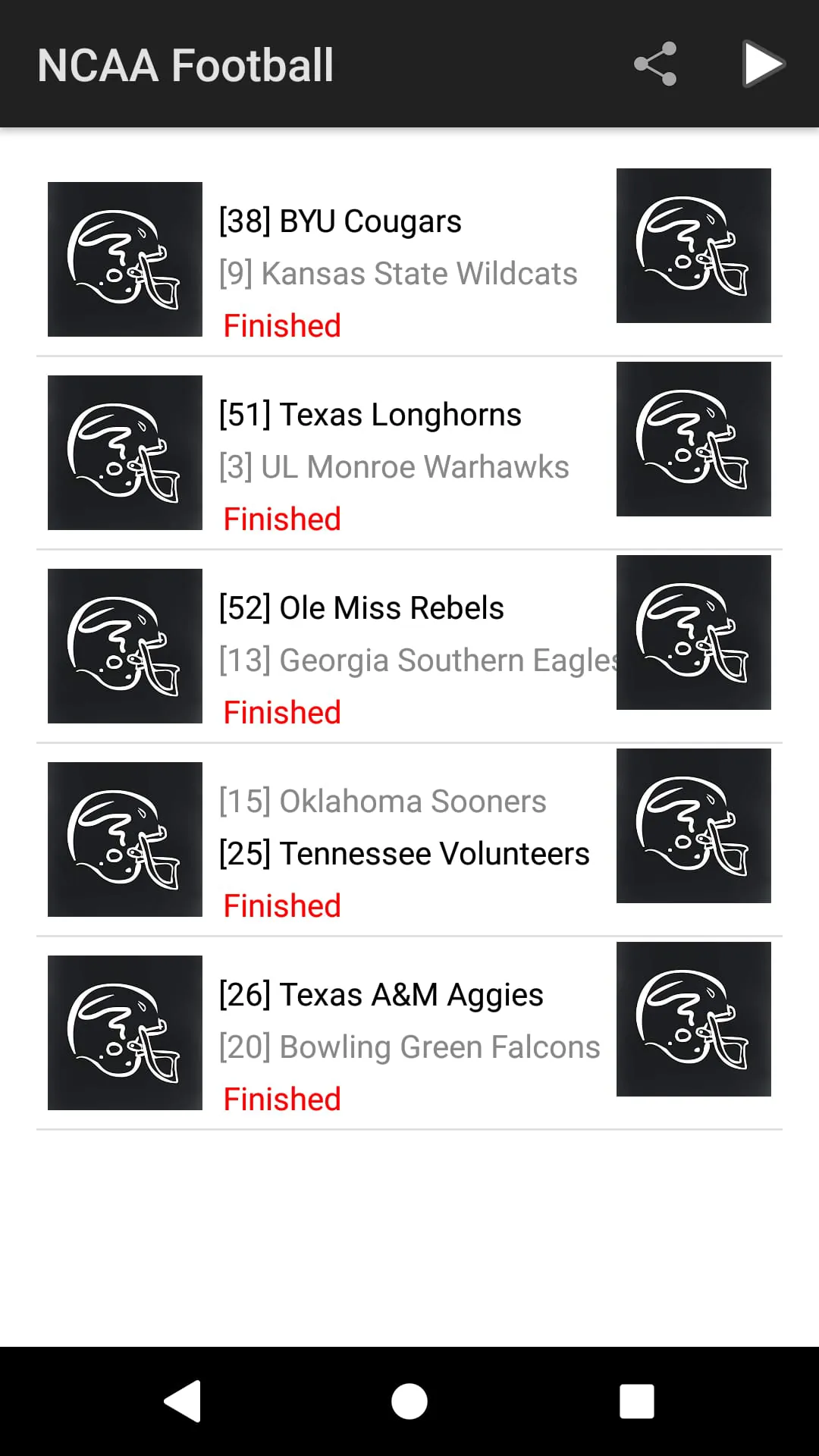819x1456 pixels.
Task: Tap the play arrow icon
Action: point(762,64)
